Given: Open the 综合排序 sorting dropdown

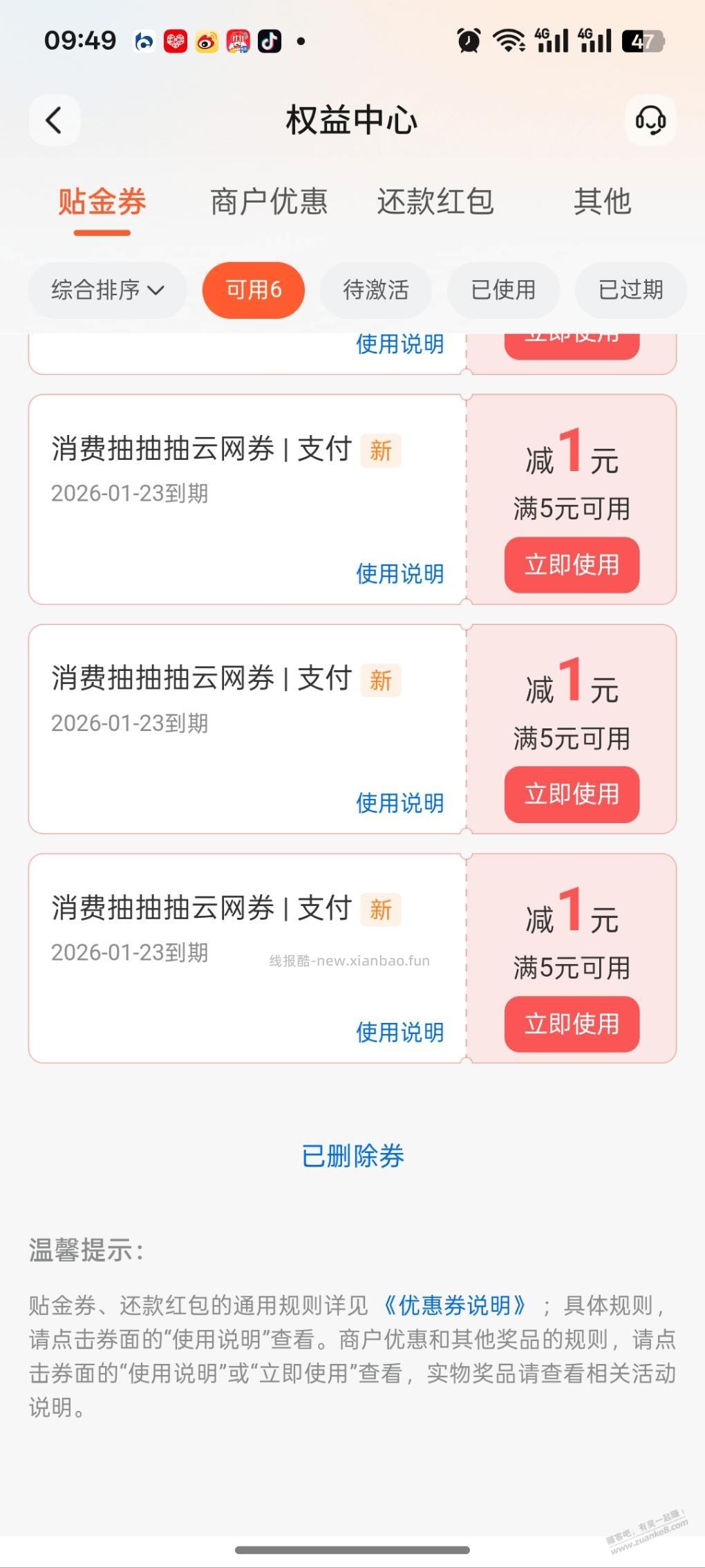Looking at the screenshot, I should pos(106,290).
